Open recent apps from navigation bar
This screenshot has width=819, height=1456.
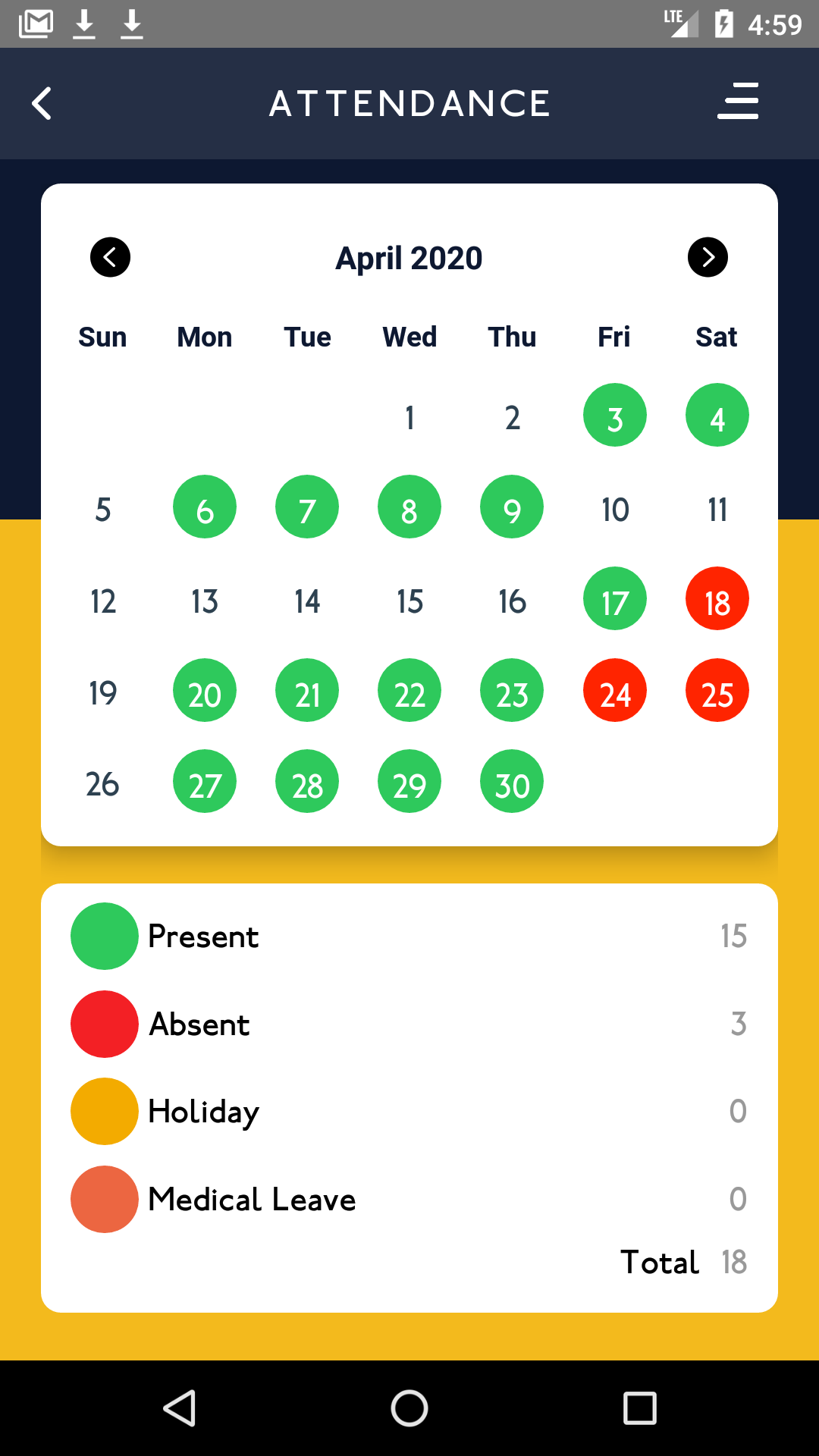(639, 1408)
